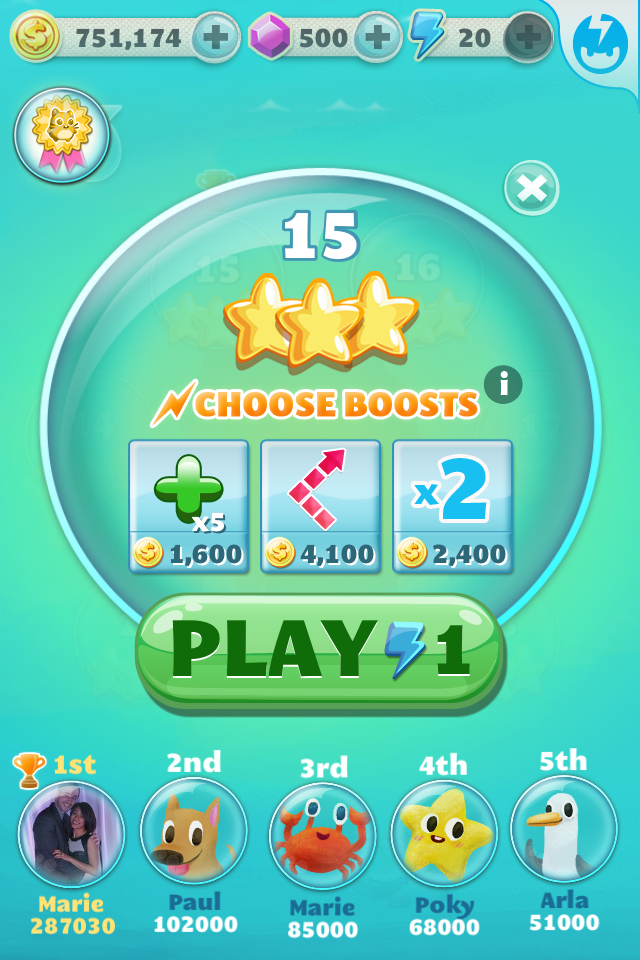The height and width of the screenshot is (960, 640).
Task: Show boosts info
Action: click(503, 383)
